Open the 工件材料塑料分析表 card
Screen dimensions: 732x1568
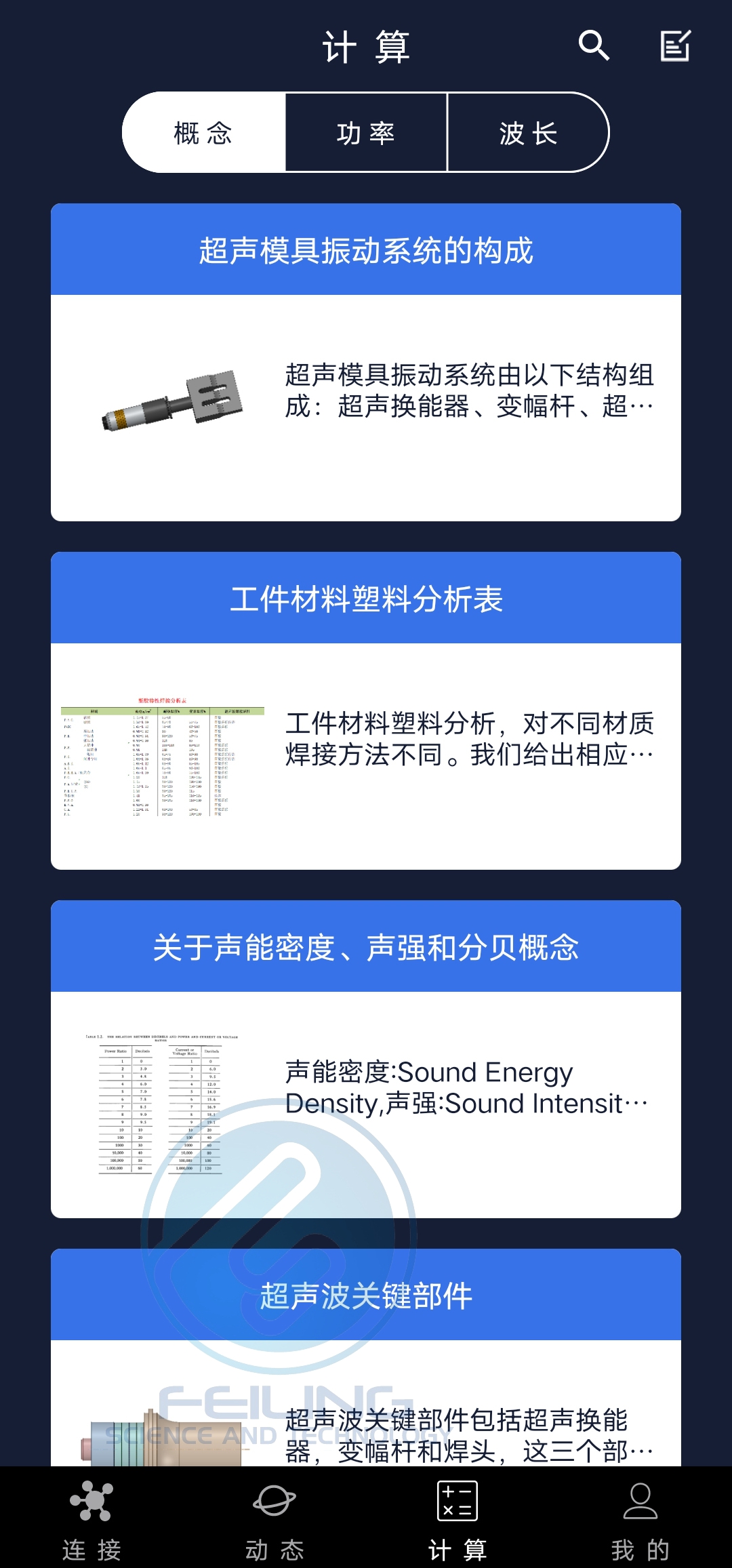point(366,710)
